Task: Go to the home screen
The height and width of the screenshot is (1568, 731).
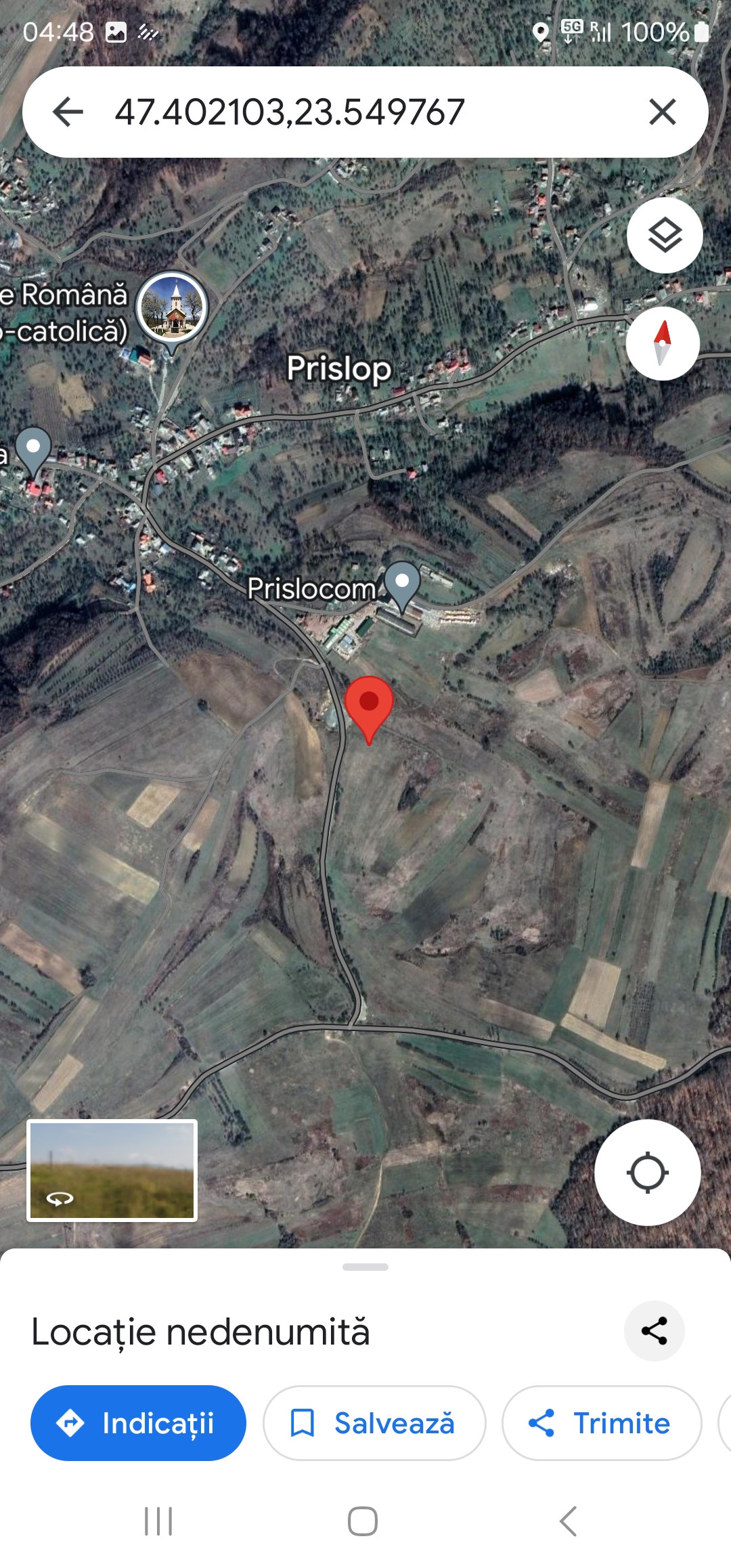Action: click(363, 1521)
